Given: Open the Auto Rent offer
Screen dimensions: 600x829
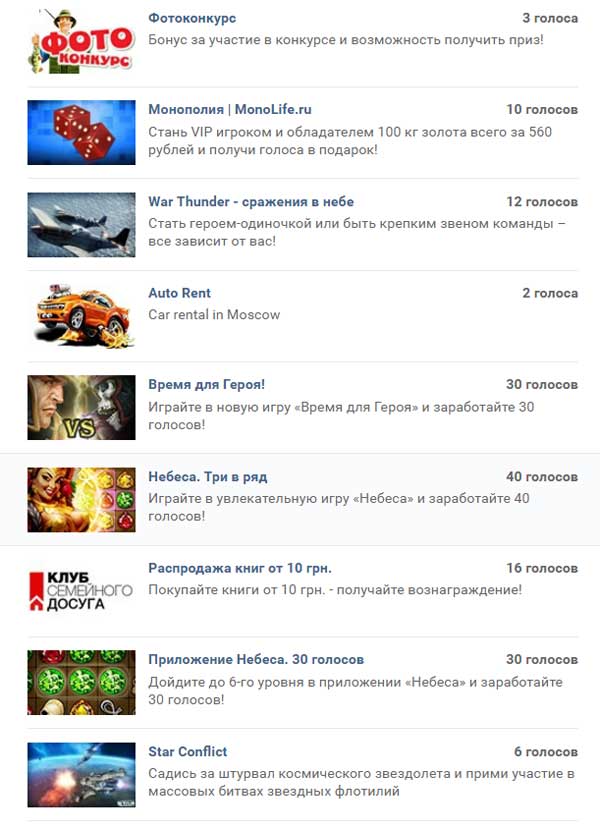Looking at the screenshot, I should [179, 293].
